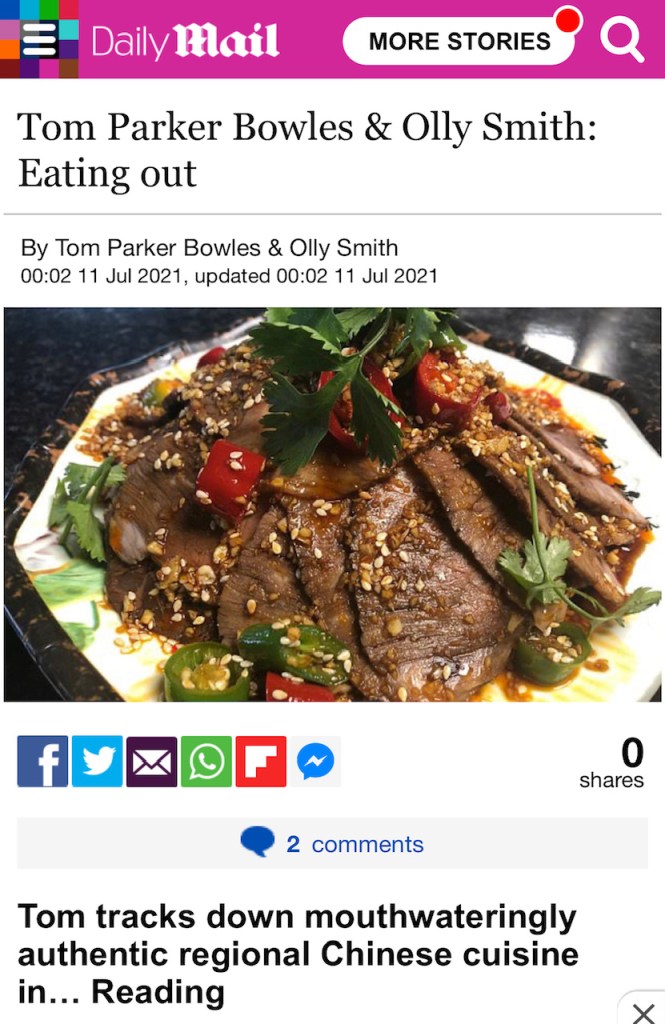Open the hamburger navigation menu
The width and height of the screenshot is (665, 1024).
click(x=38, y=39)
